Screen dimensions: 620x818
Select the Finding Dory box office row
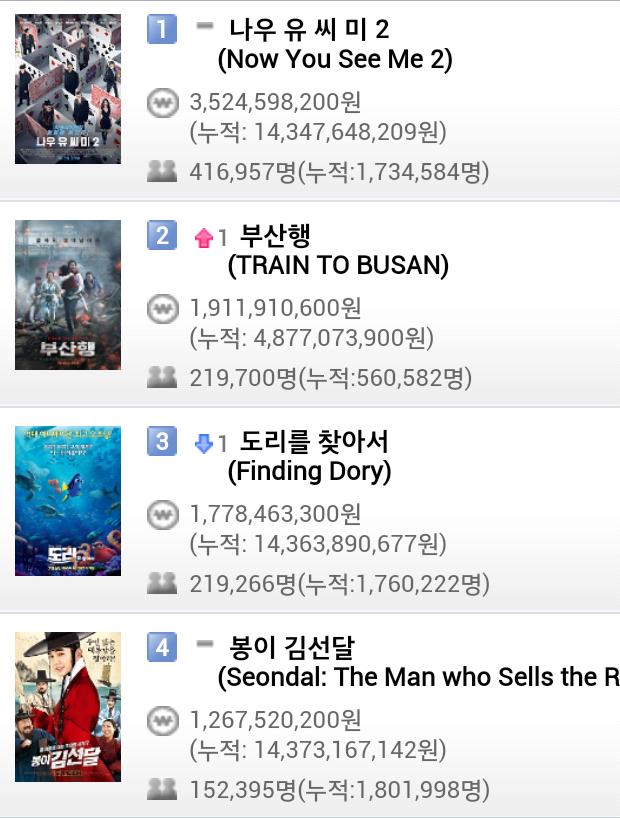point(308,456)
